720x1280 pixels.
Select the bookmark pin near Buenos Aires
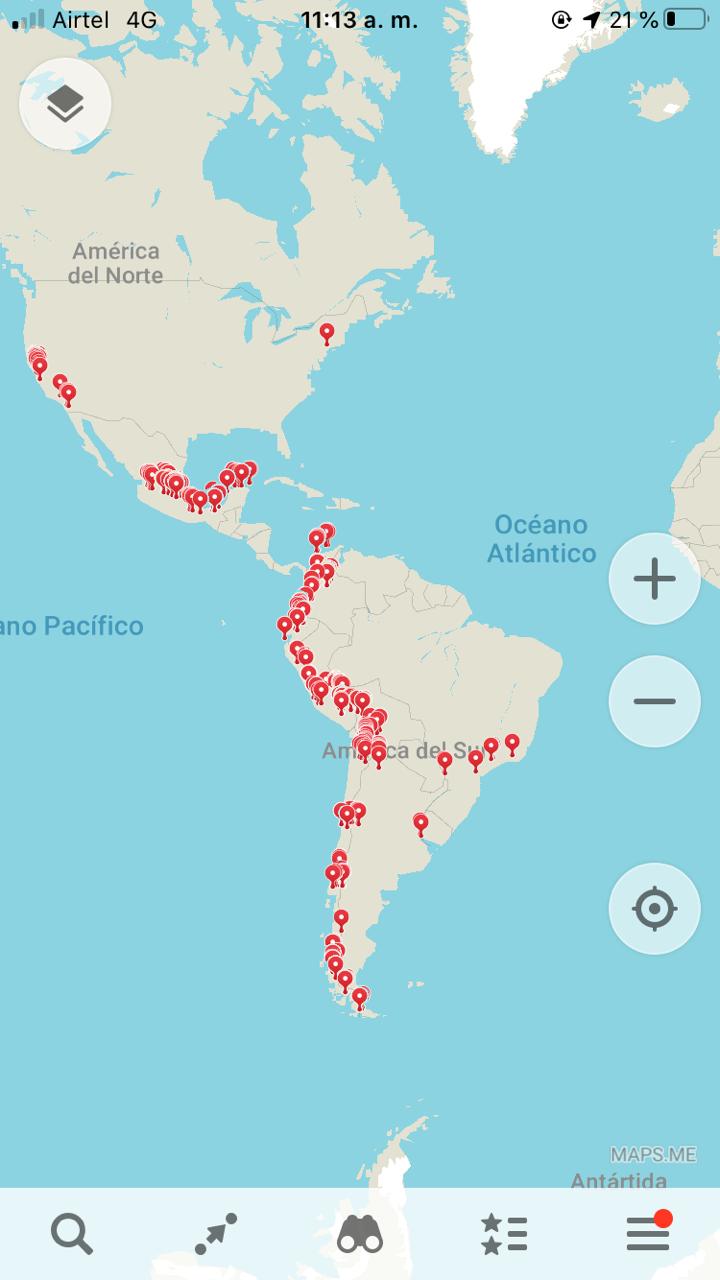point(421,825)
